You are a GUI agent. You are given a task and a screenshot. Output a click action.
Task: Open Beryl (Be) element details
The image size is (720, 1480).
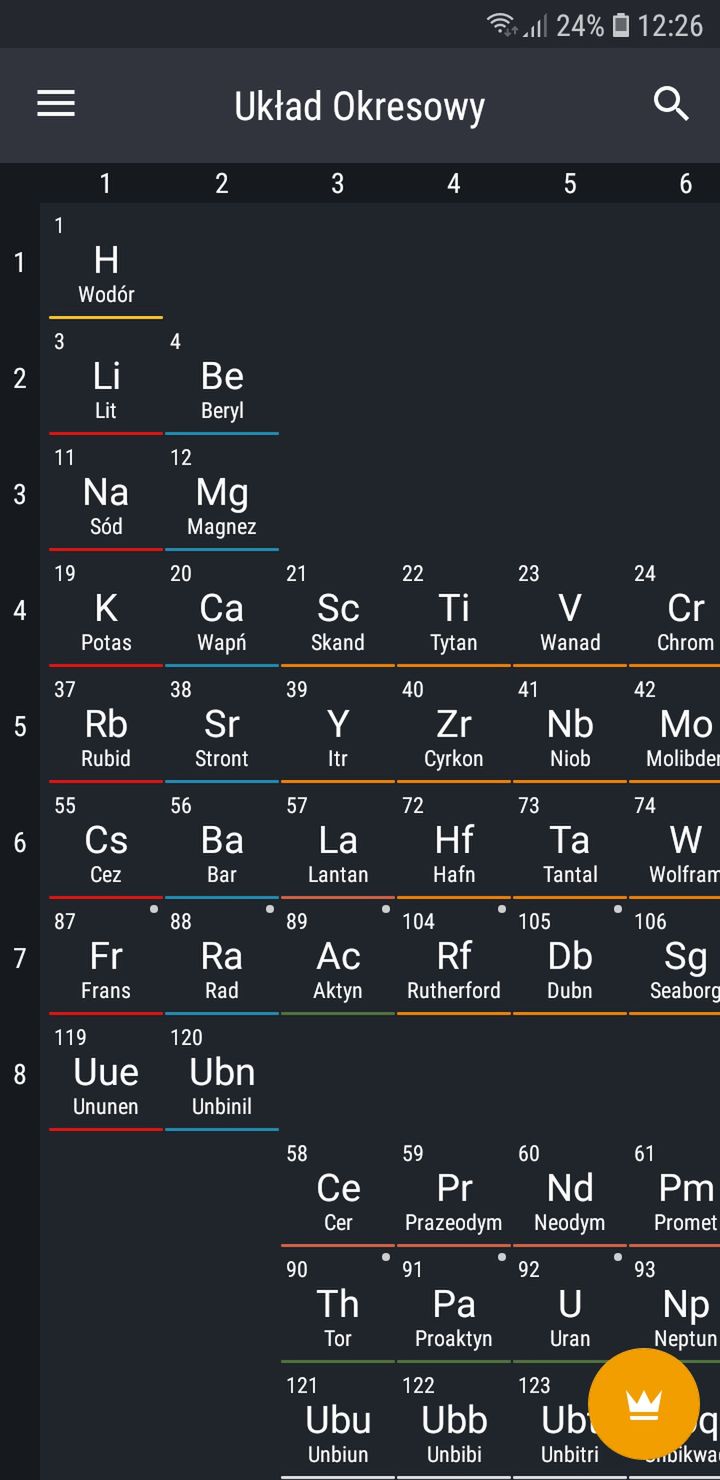tap(222, 379)
